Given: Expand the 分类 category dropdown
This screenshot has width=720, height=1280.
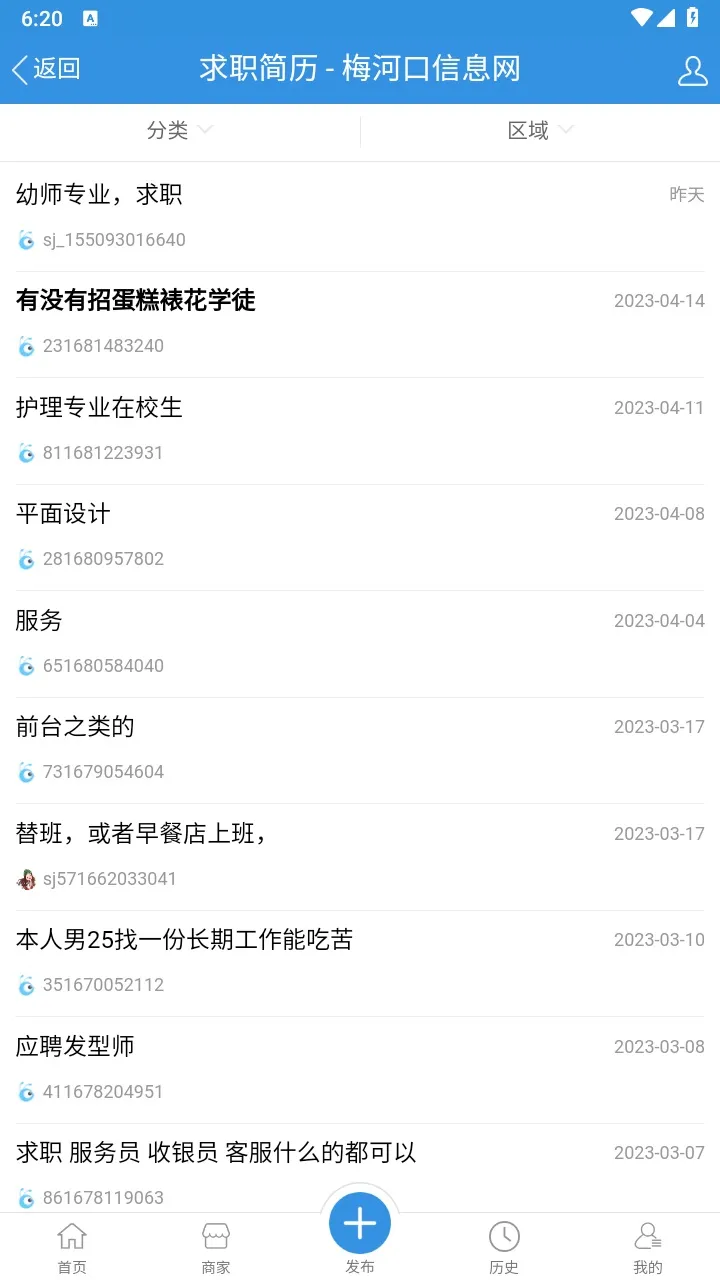Looking at the screenshot, I should pos(180,130).
